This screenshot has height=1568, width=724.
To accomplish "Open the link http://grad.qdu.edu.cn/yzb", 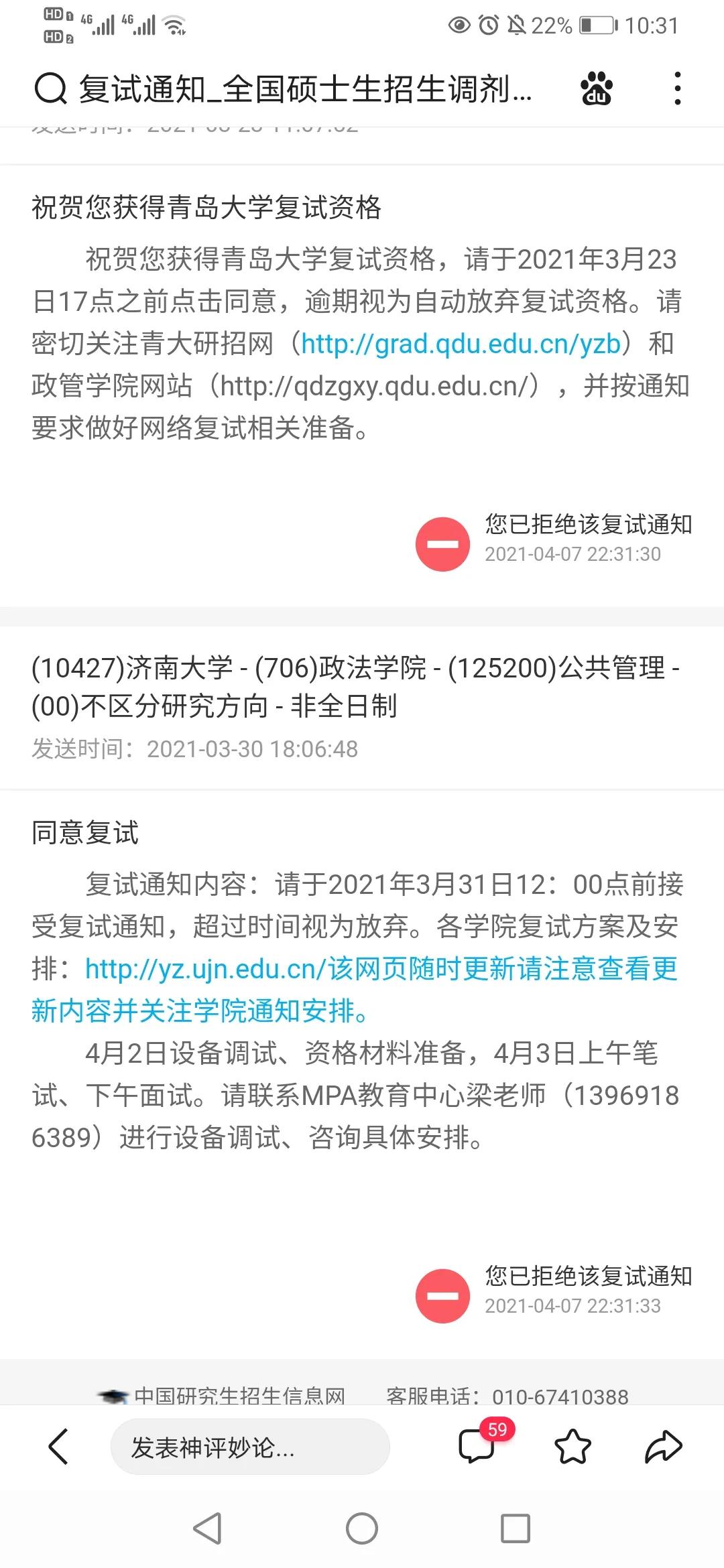I will (463, 346).
